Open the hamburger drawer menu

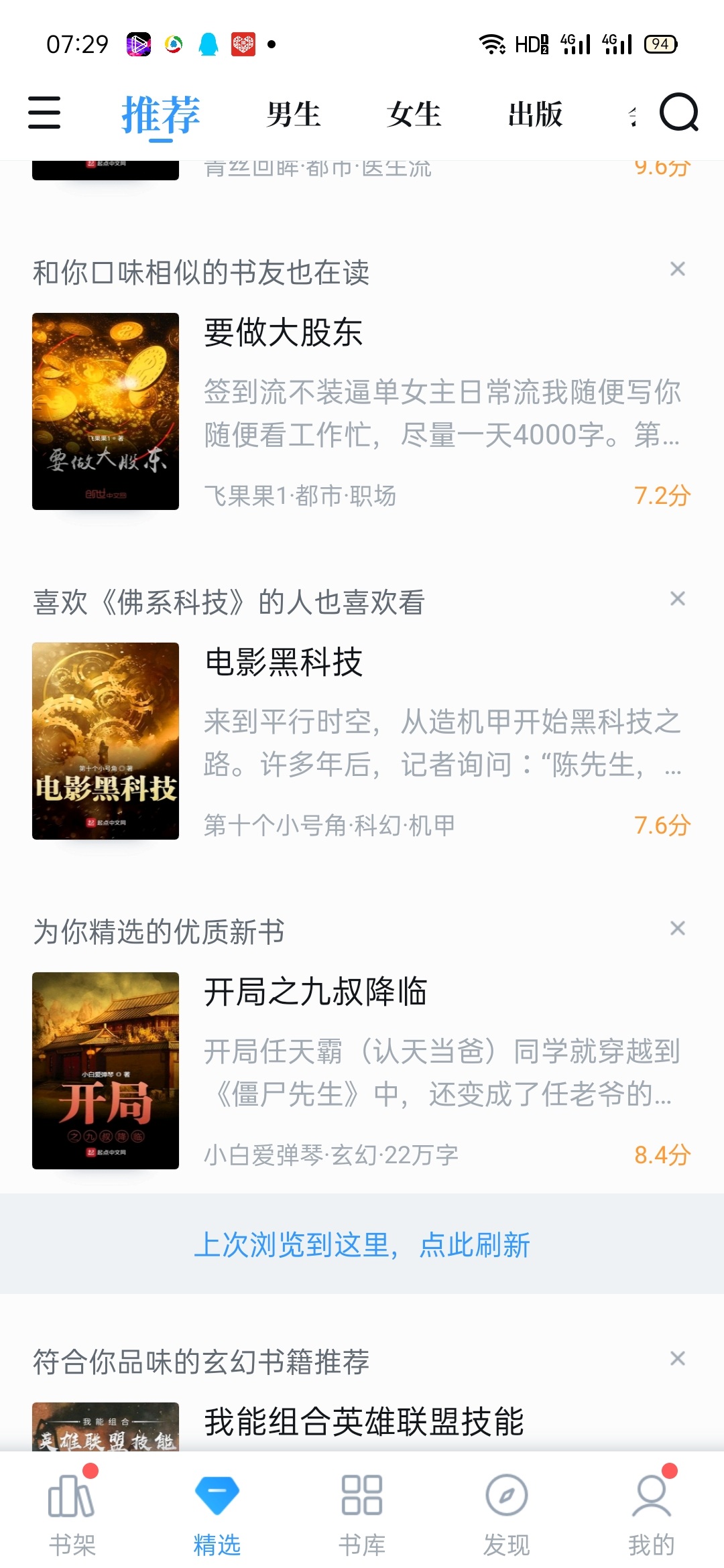tap(44, 113)
